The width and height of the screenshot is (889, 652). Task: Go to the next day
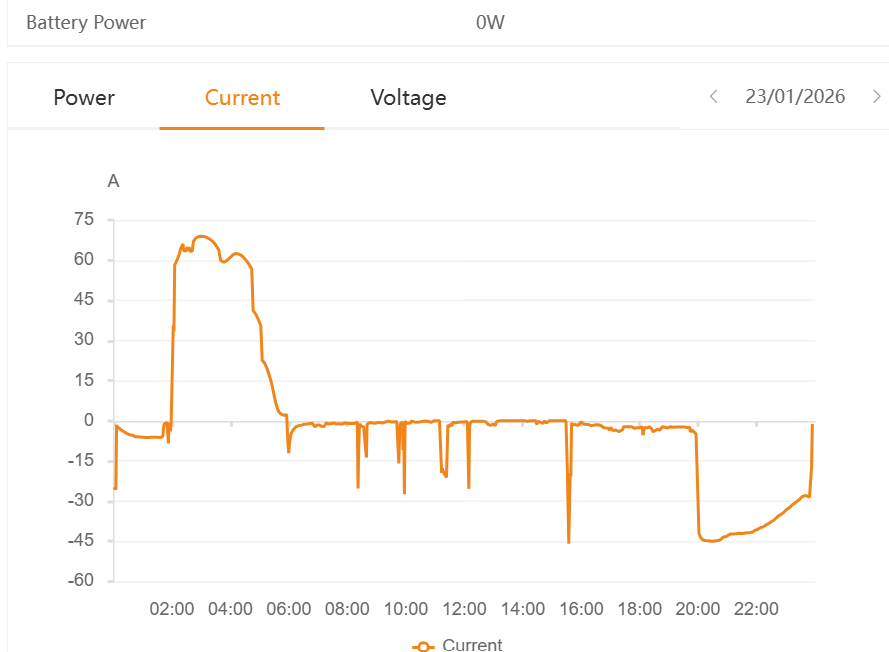[876, 97]
